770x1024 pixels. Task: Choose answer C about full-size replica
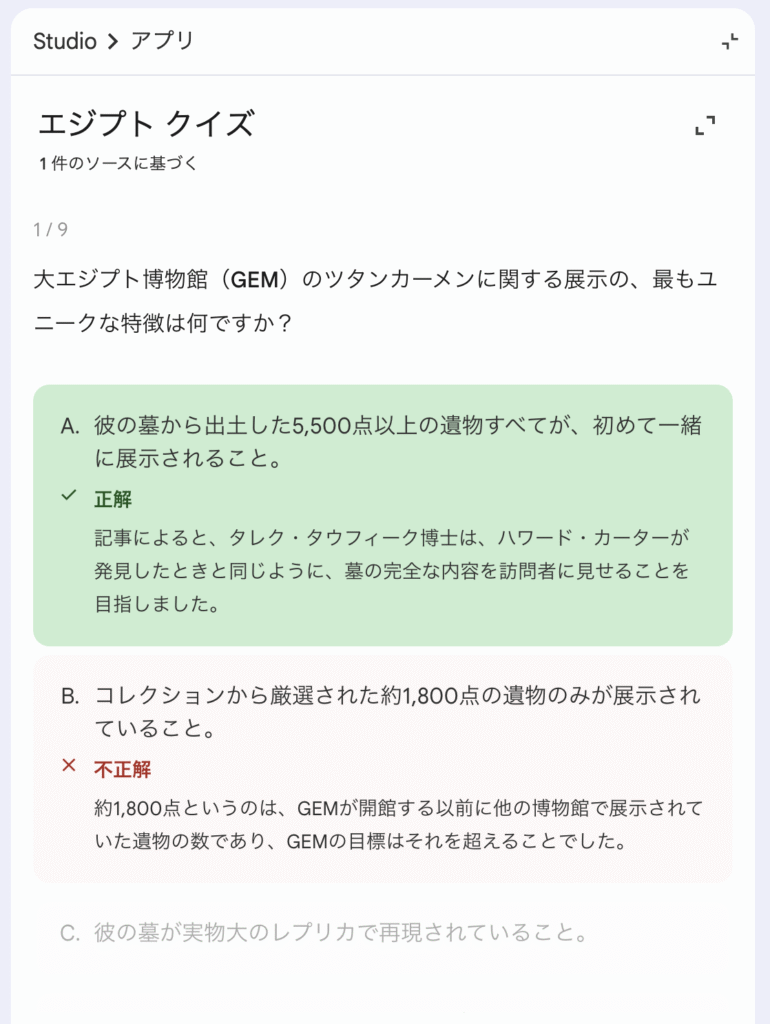point(339,933)
